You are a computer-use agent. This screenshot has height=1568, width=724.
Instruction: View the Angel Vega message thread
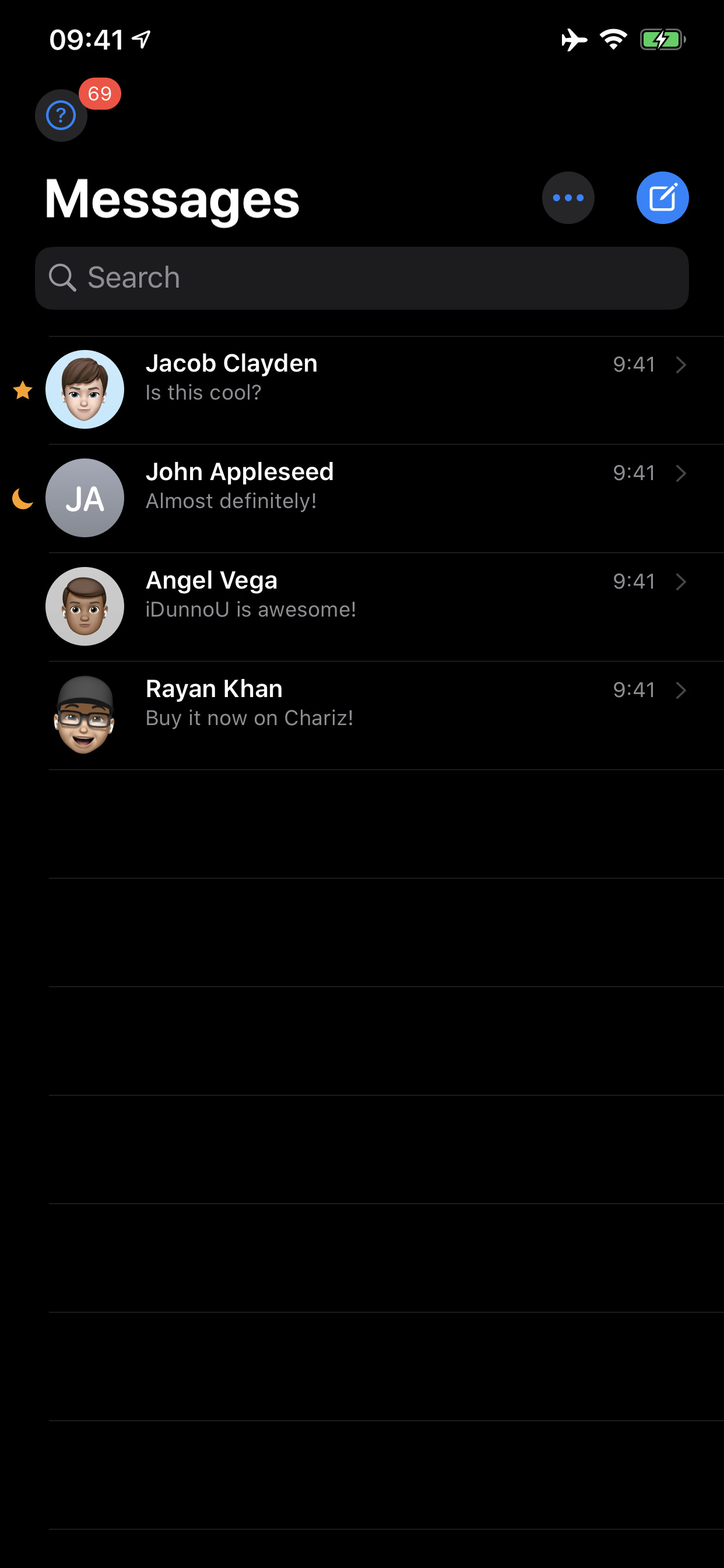tap(362, 607)
